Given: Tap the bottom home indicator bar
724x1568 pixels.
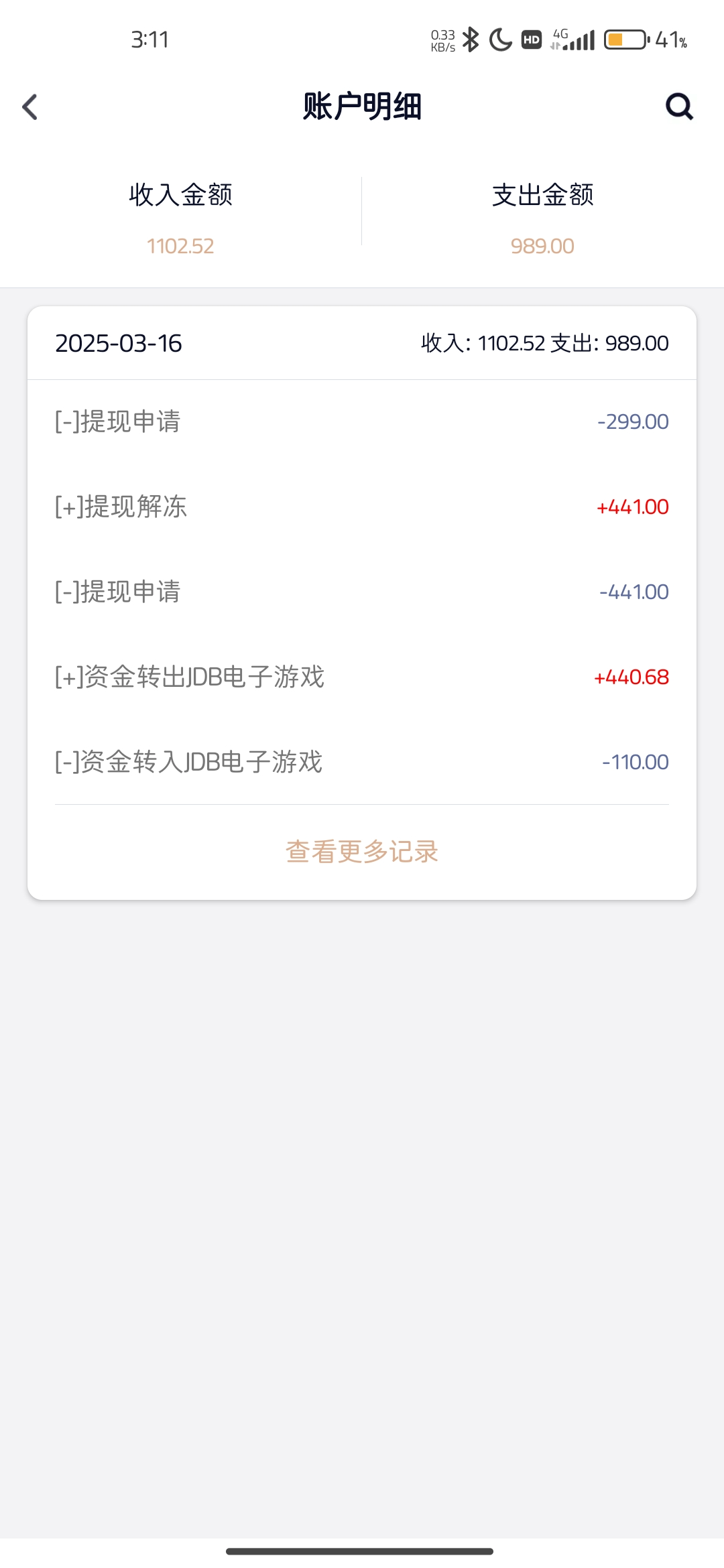Looking at the screenshot, I should [x=362, y=1552].
